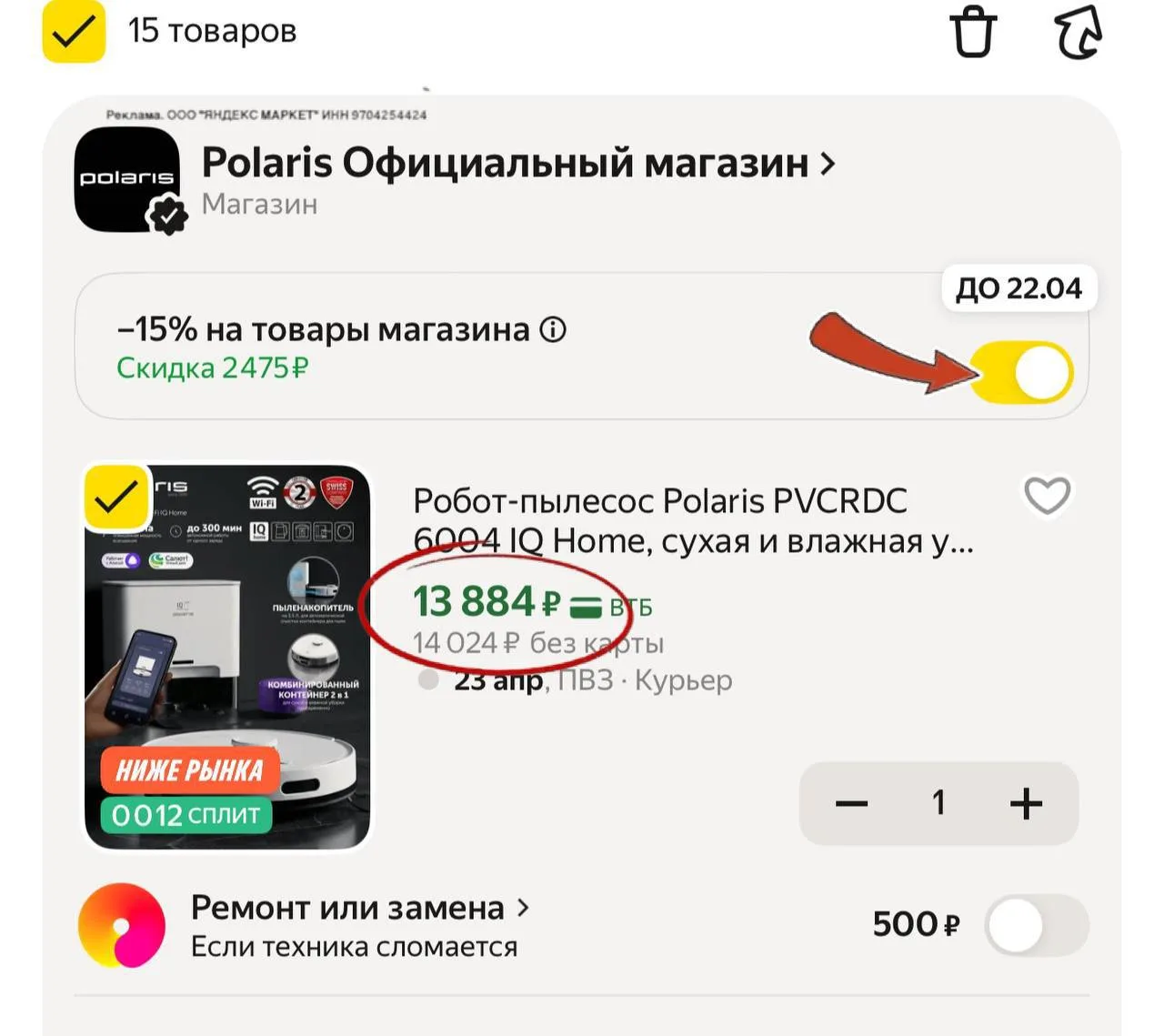The width and height of the screenshot is (1164, 1036).
Task: Increase robot vacuum quantity
Action: (1026, 803)
